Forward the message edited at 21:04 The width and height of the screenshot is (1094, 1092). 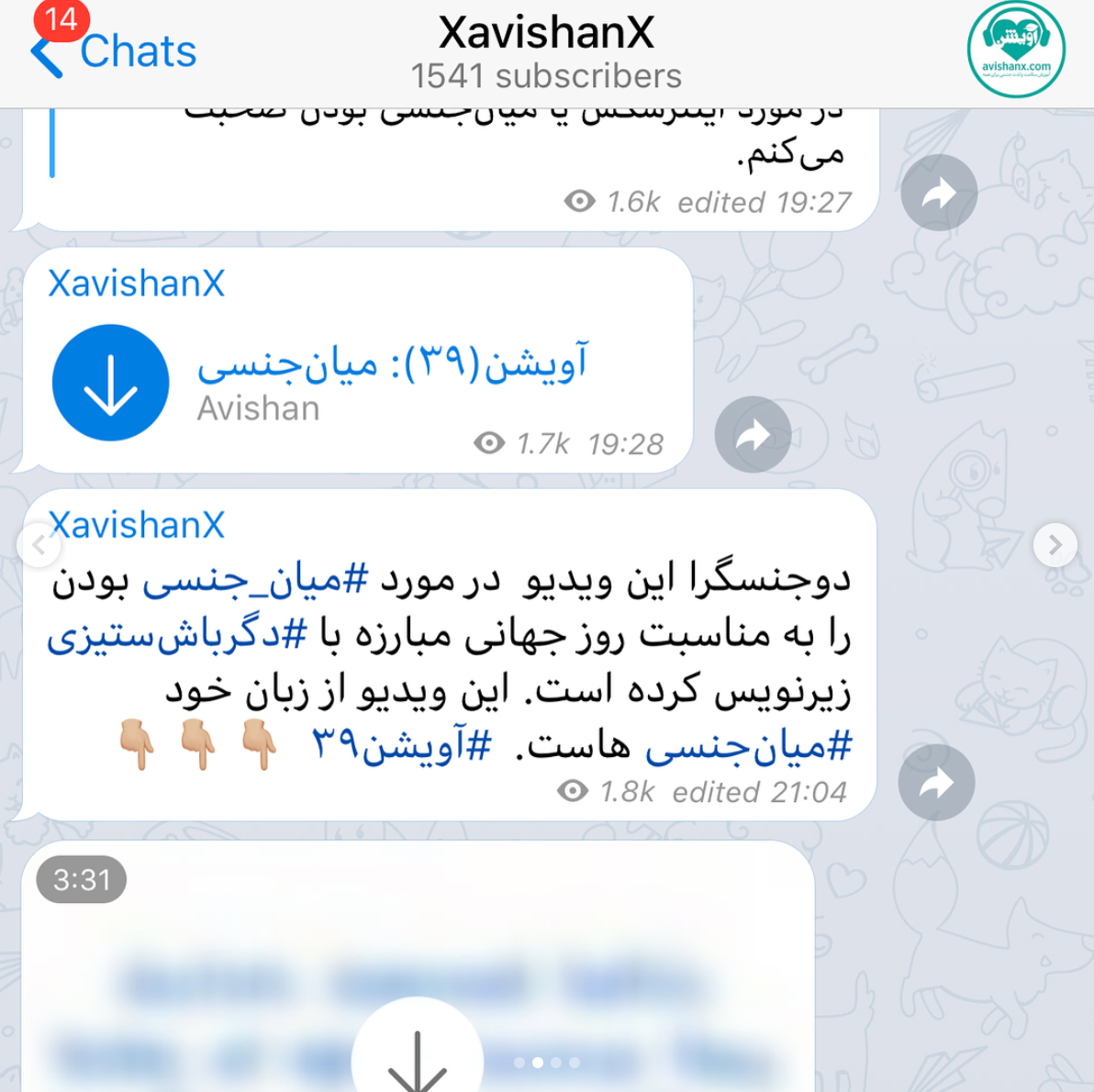pos(936,783)
